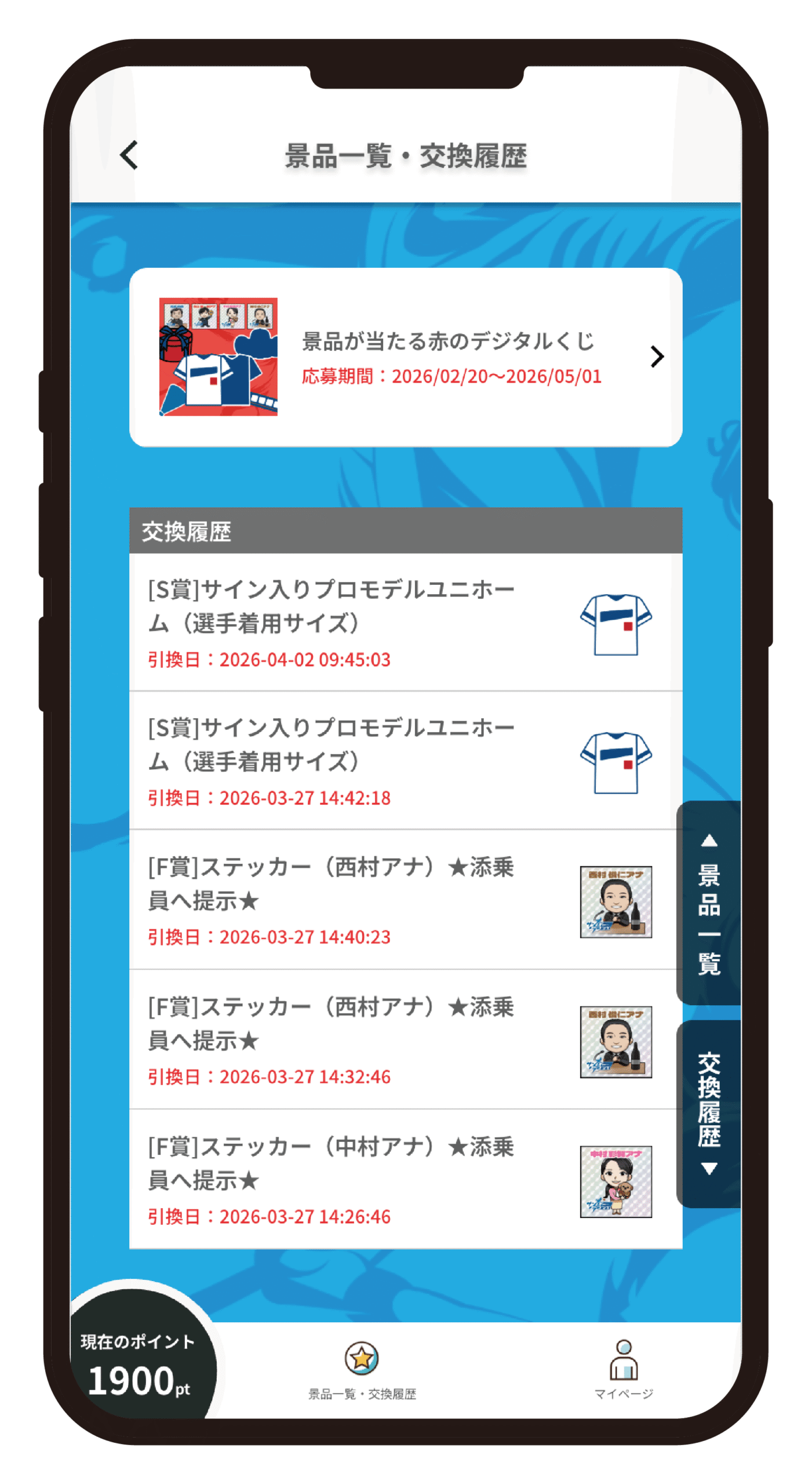Open S賞 uniform exchanged 2026-03-27 14:42:18
This screenshot has height=1484, width=812.
[405, 761]
